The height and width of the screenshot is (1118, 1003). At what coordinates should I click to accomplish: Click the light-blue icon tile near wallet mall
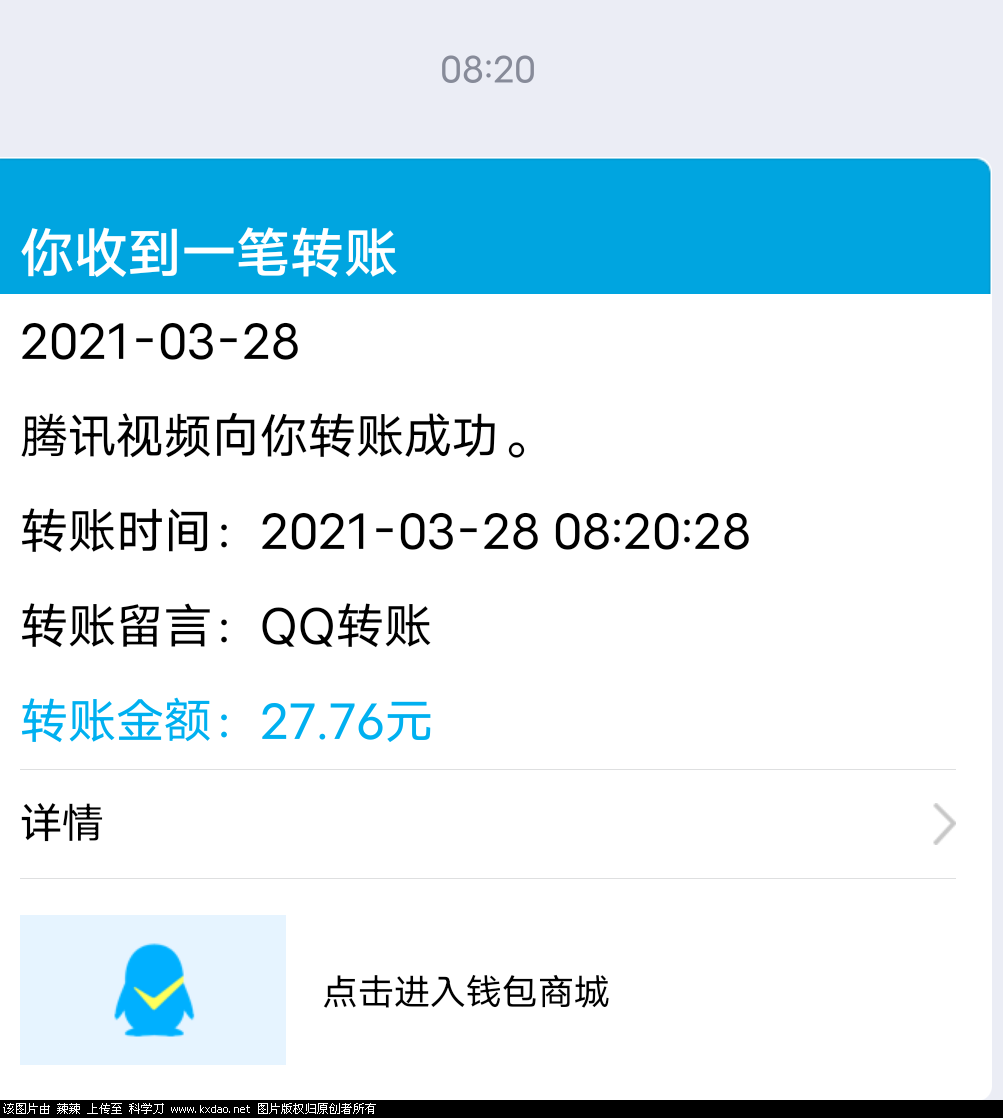click(x=152, y=988)
